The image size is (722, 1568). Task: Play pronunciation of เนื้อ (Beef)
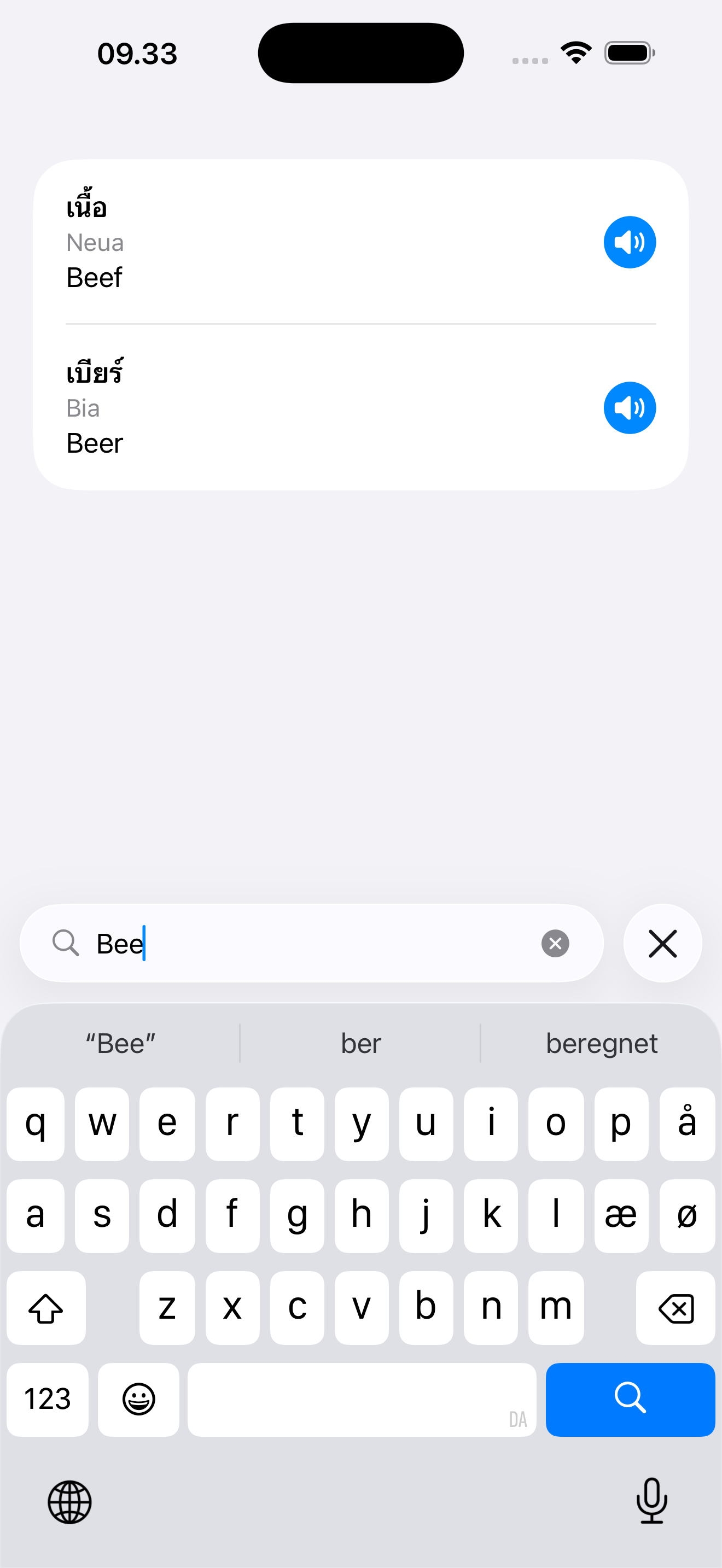(630, 242)
